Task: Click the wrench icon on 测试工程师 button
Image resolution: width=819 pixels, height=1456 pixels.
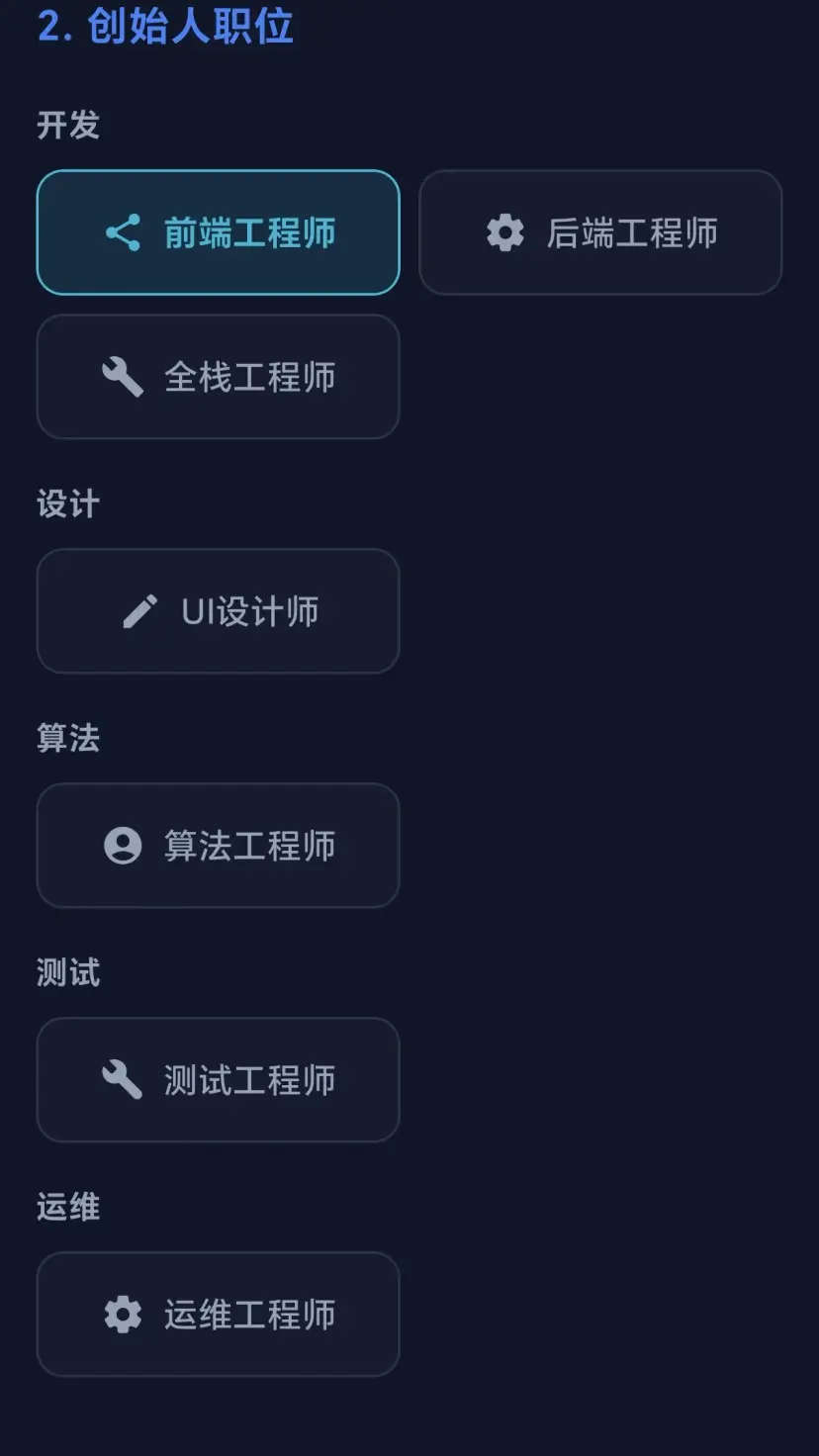Action: click(x=122, y=1079)
